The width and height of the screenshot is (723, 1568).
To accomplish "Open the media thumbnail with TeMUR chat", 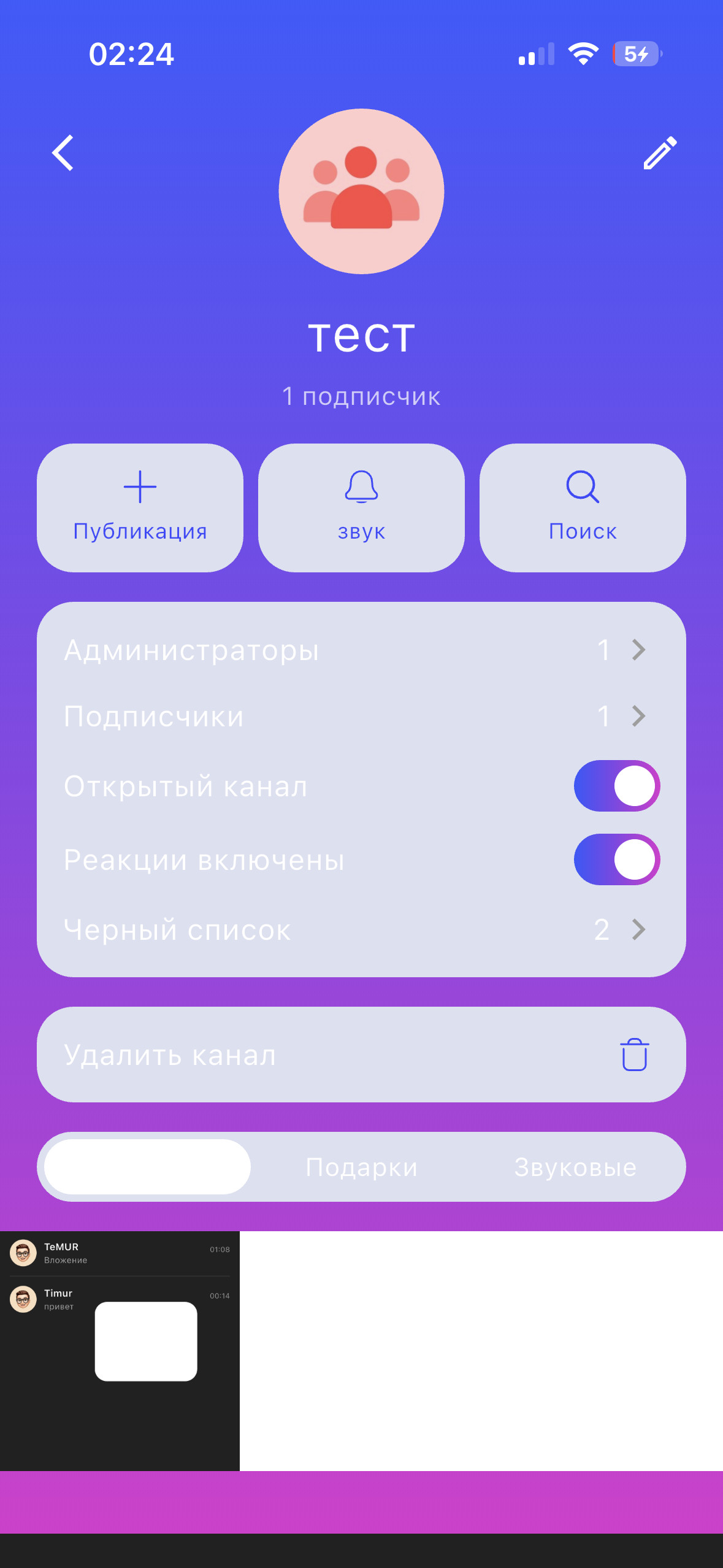I will point(120,1351).
